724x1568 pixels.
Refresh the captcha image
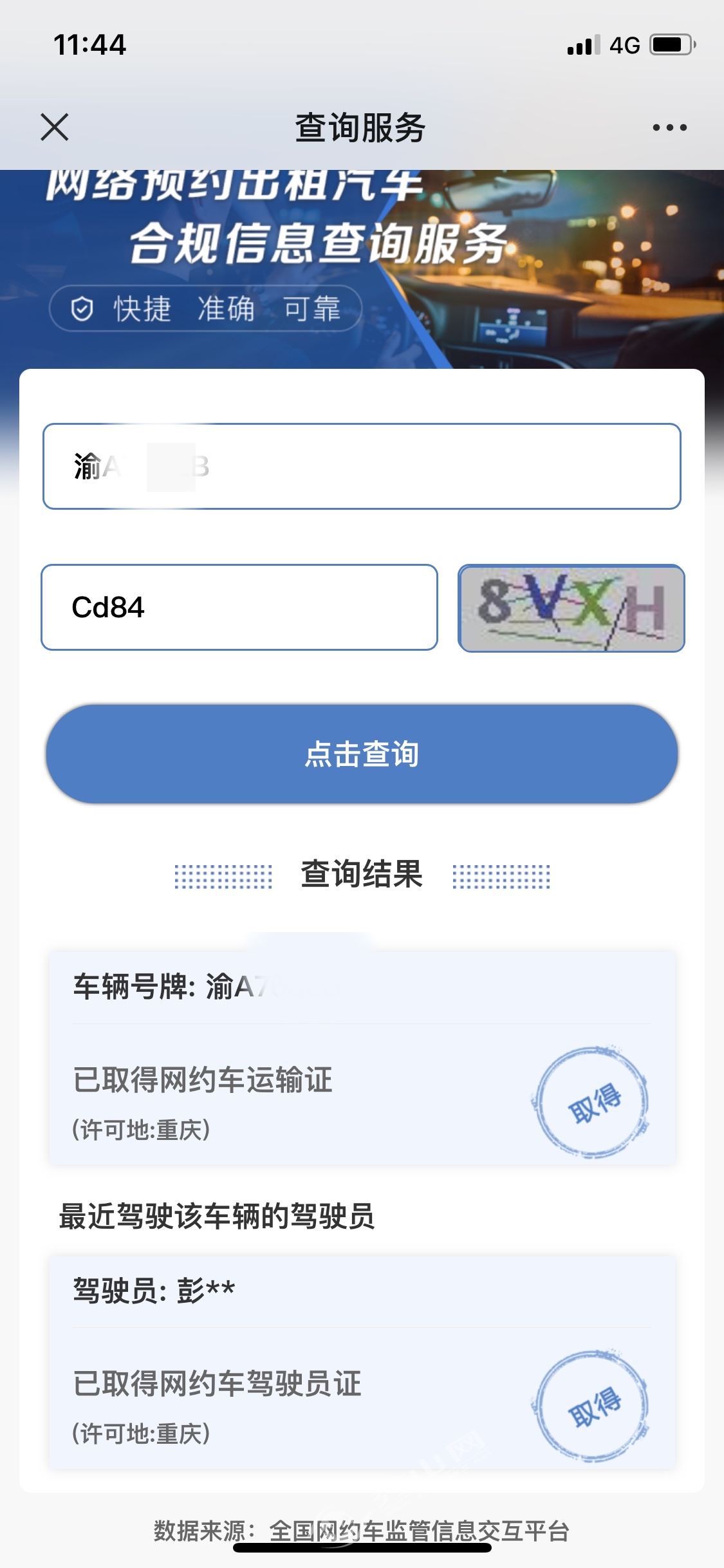[571, 608]
